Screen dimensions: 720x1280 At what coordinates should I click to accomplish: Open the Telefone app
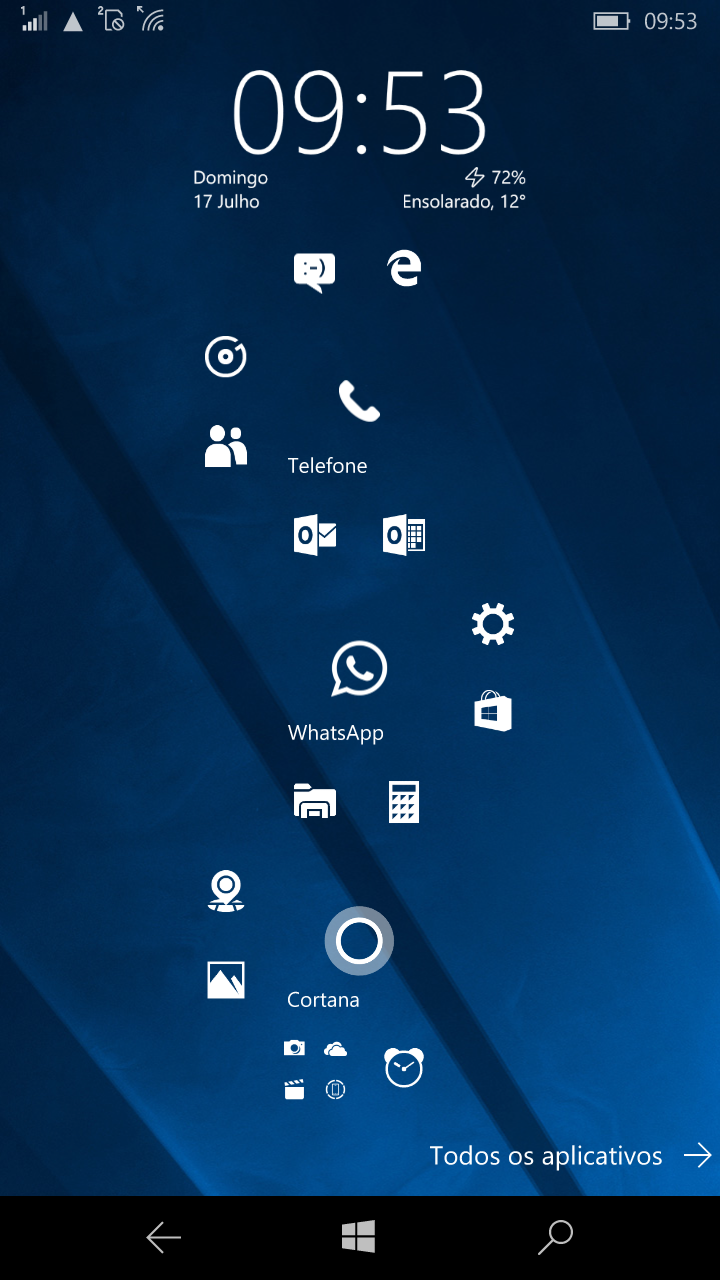tap(358, 402)
